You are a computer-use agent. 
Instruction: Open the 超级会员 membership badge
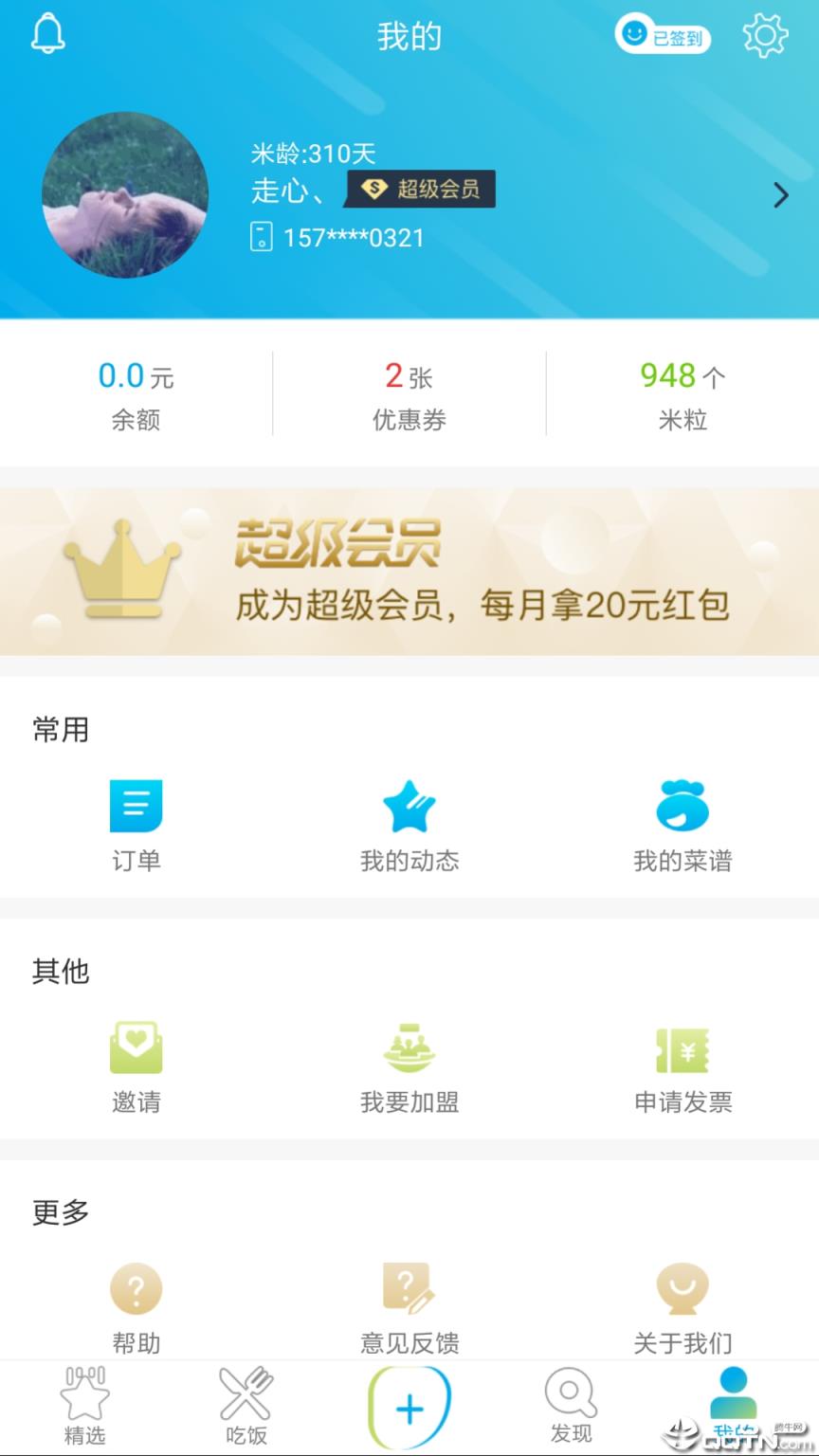tap(420, 189)
